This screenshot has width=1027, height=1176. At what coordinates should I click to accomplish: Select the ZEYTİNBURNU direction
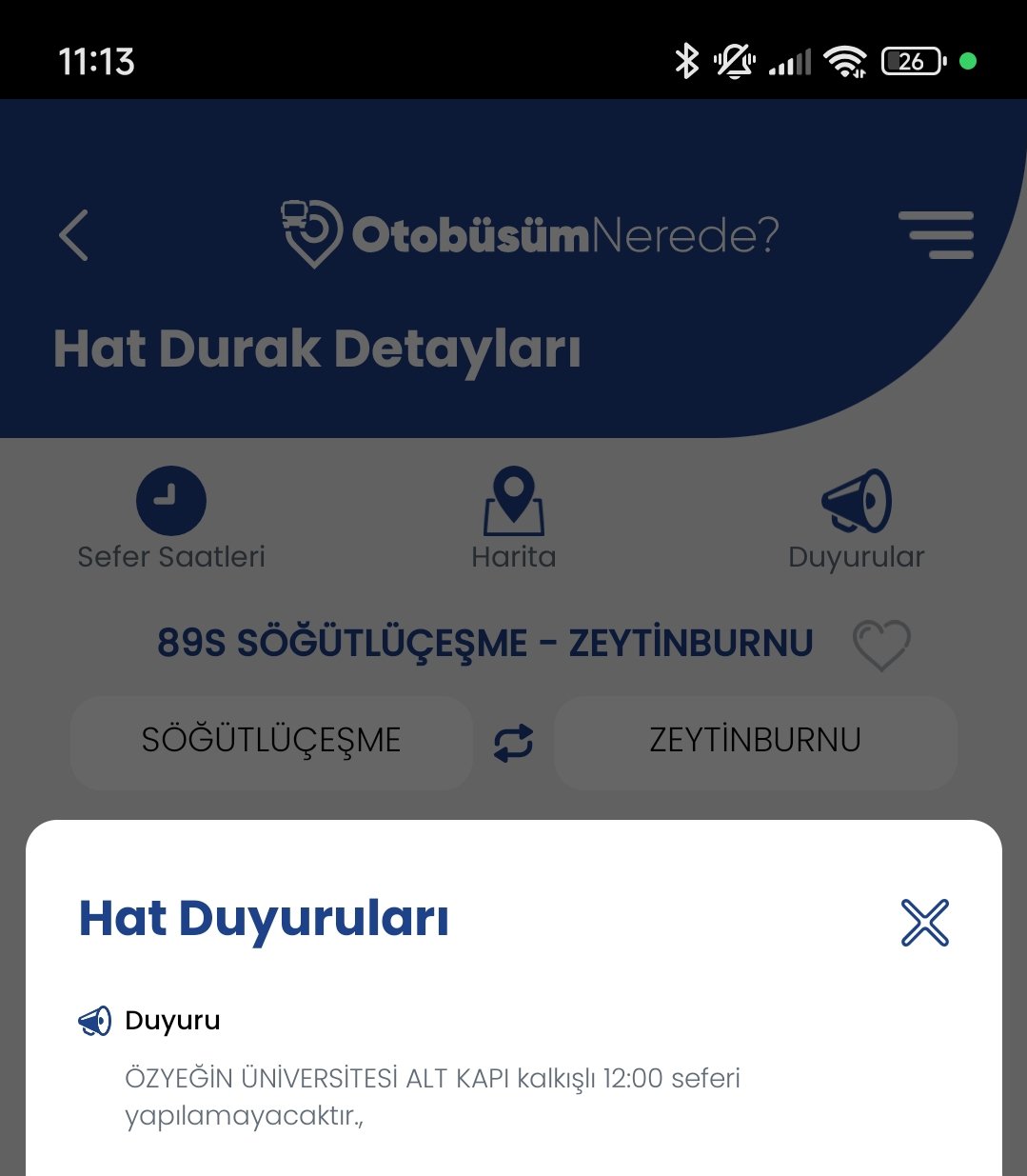(x=755, y=741)
